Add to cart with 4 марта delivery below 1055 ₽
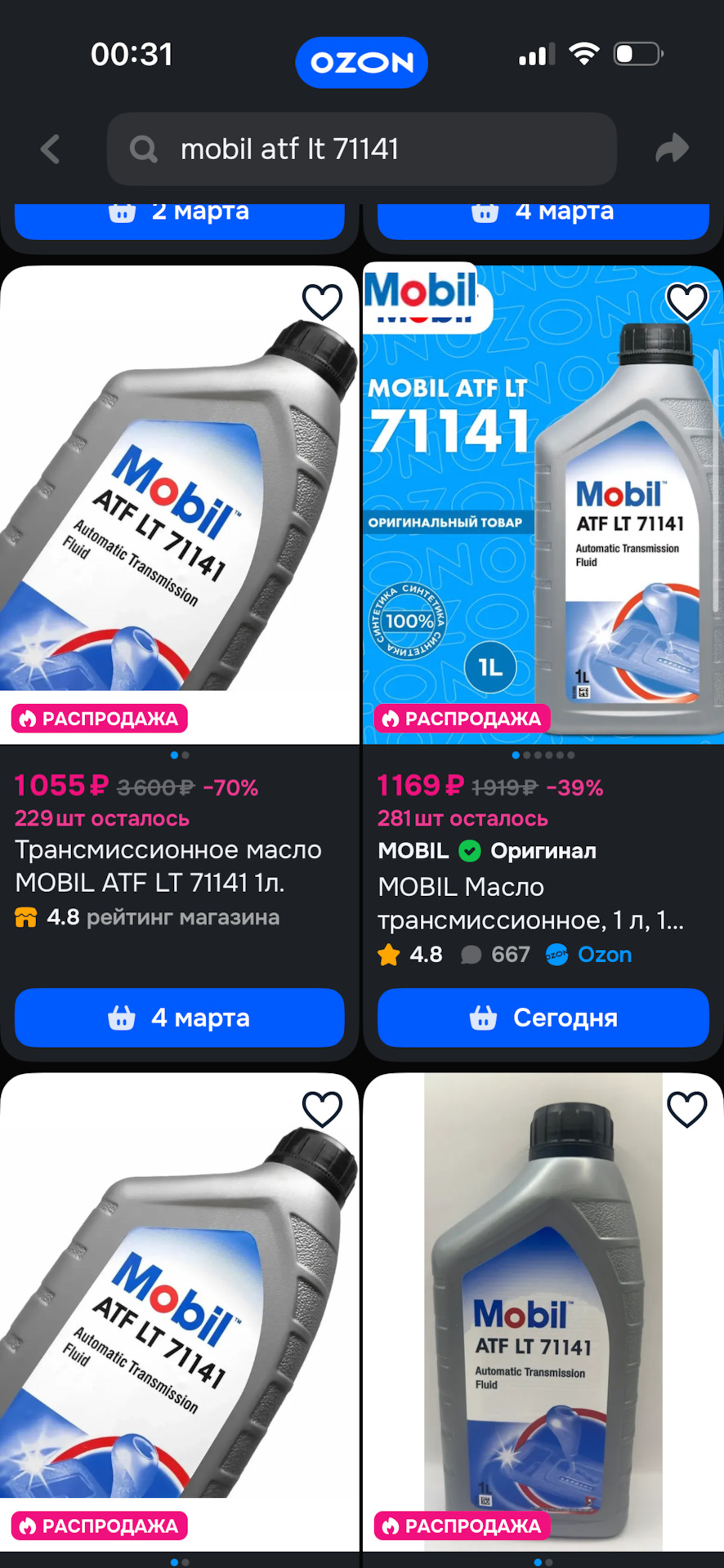 (180, 1018)
